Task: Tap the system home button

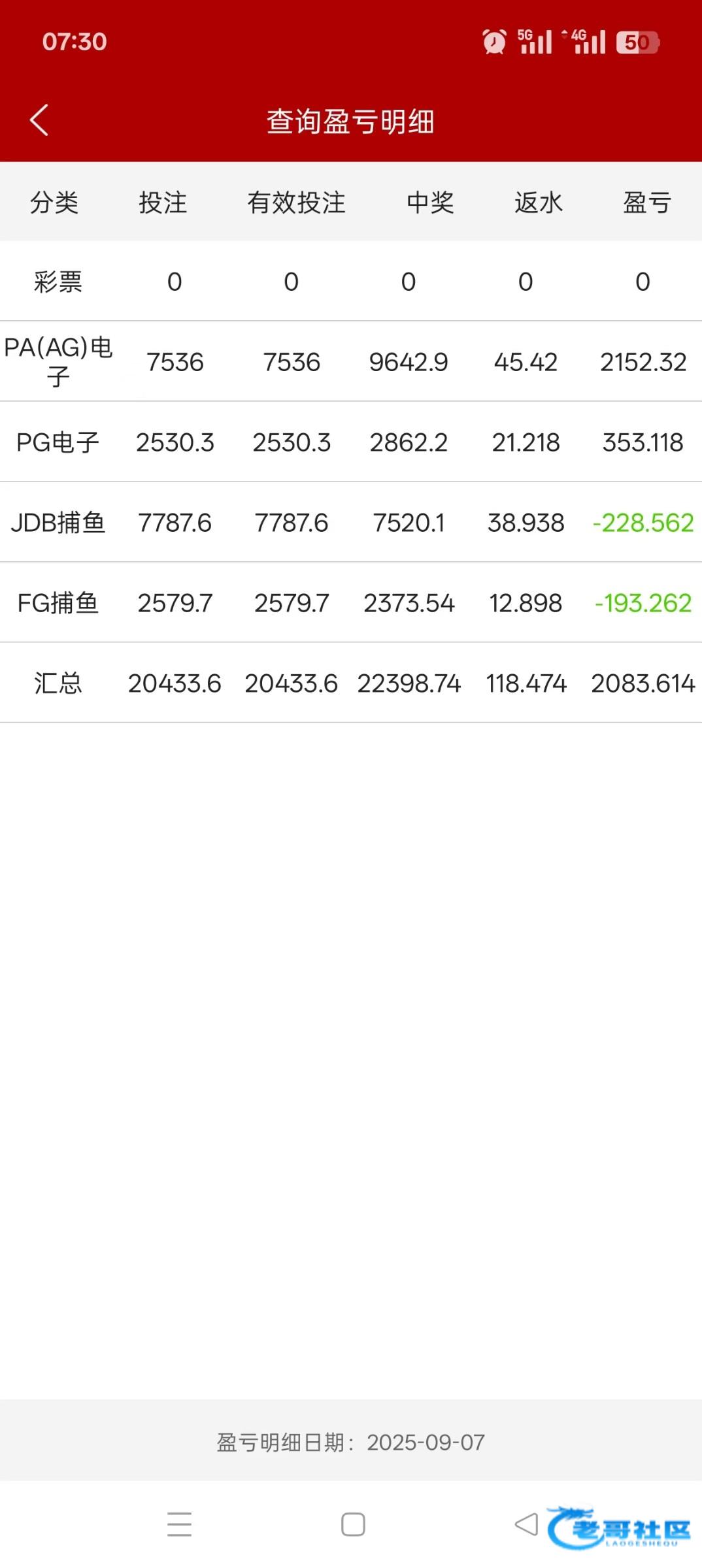Action: pos(353,1524)
